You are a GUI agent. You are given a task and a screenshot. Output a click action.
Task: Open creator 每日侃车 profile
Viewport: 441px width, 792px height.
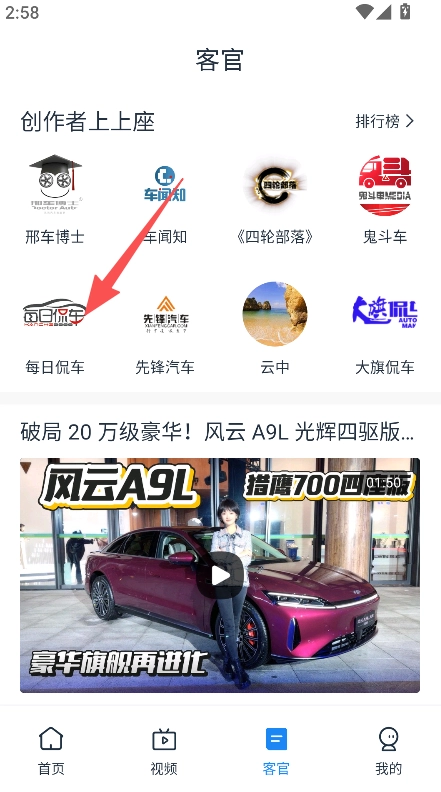[x=55, y=329]
